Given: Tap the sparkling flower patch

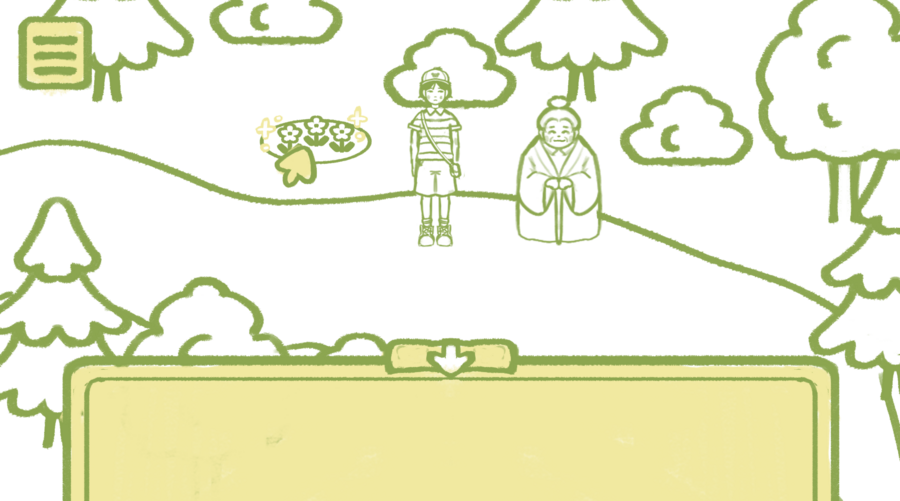Looking at the screenshot, I should 317,135.
